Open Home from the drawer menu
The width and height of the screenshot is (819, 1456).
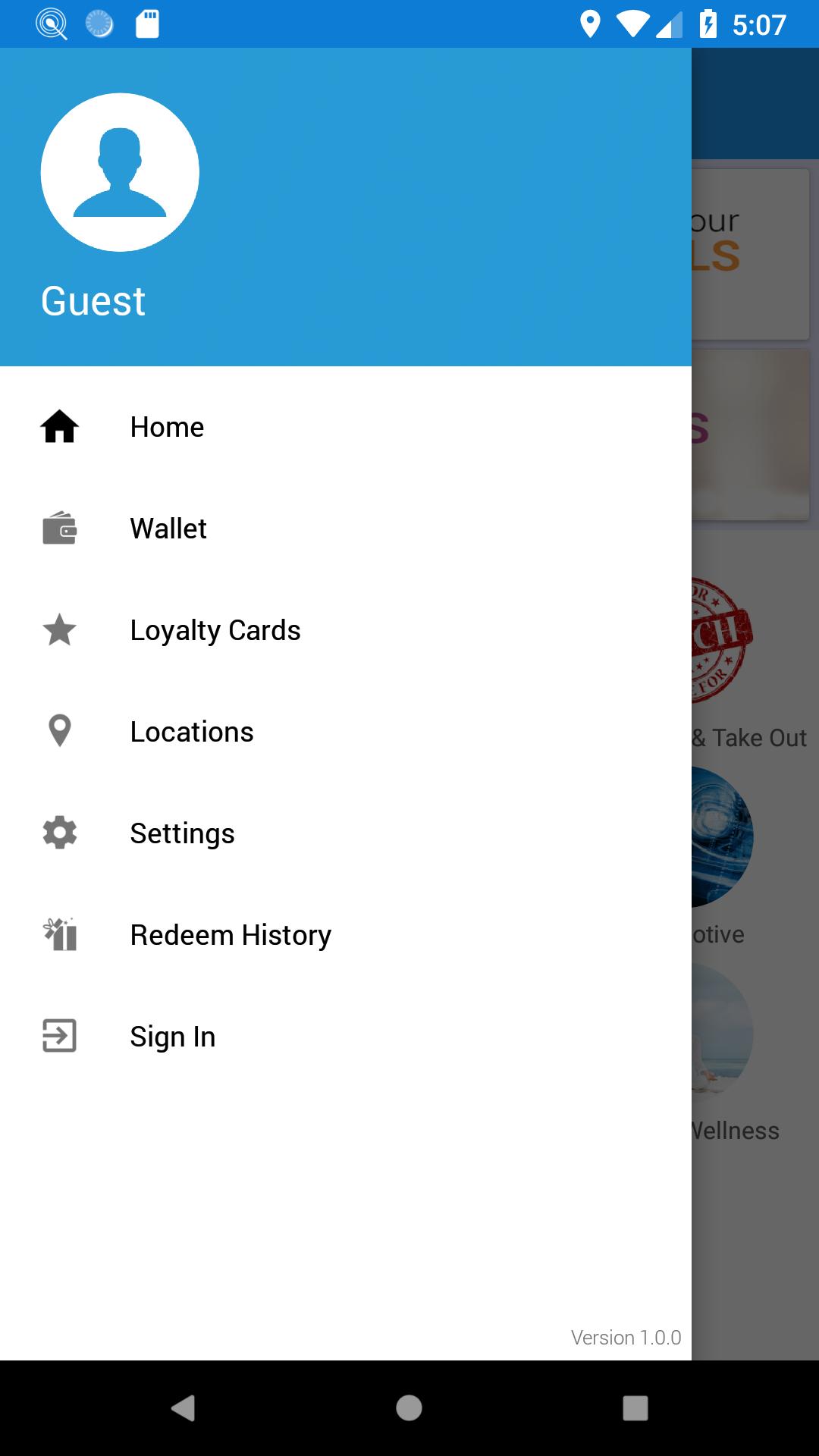click(x=167, y=427)
